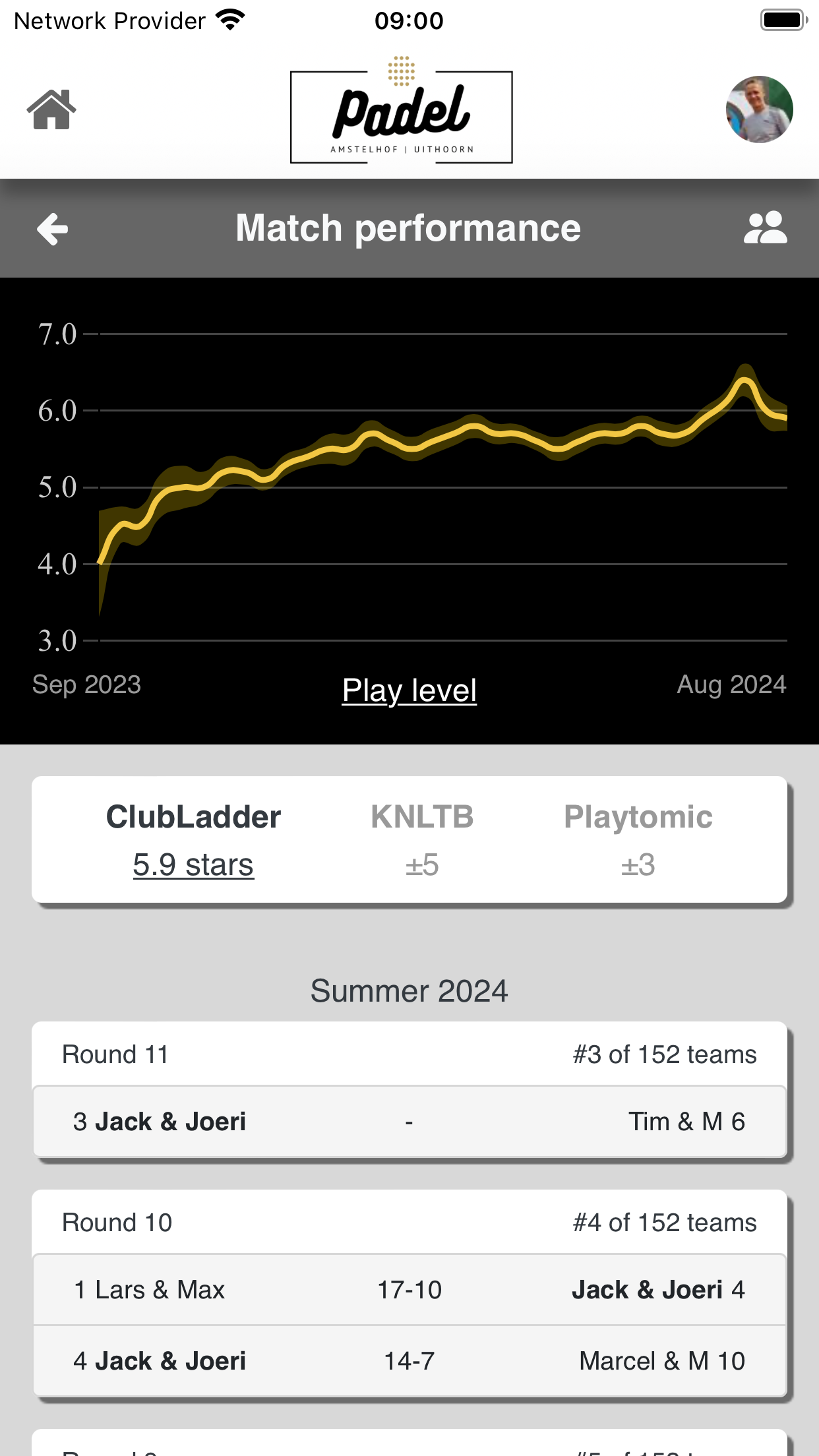Go to the home screen icon
Screen dimensions: 819x1456
click(51, 109)
